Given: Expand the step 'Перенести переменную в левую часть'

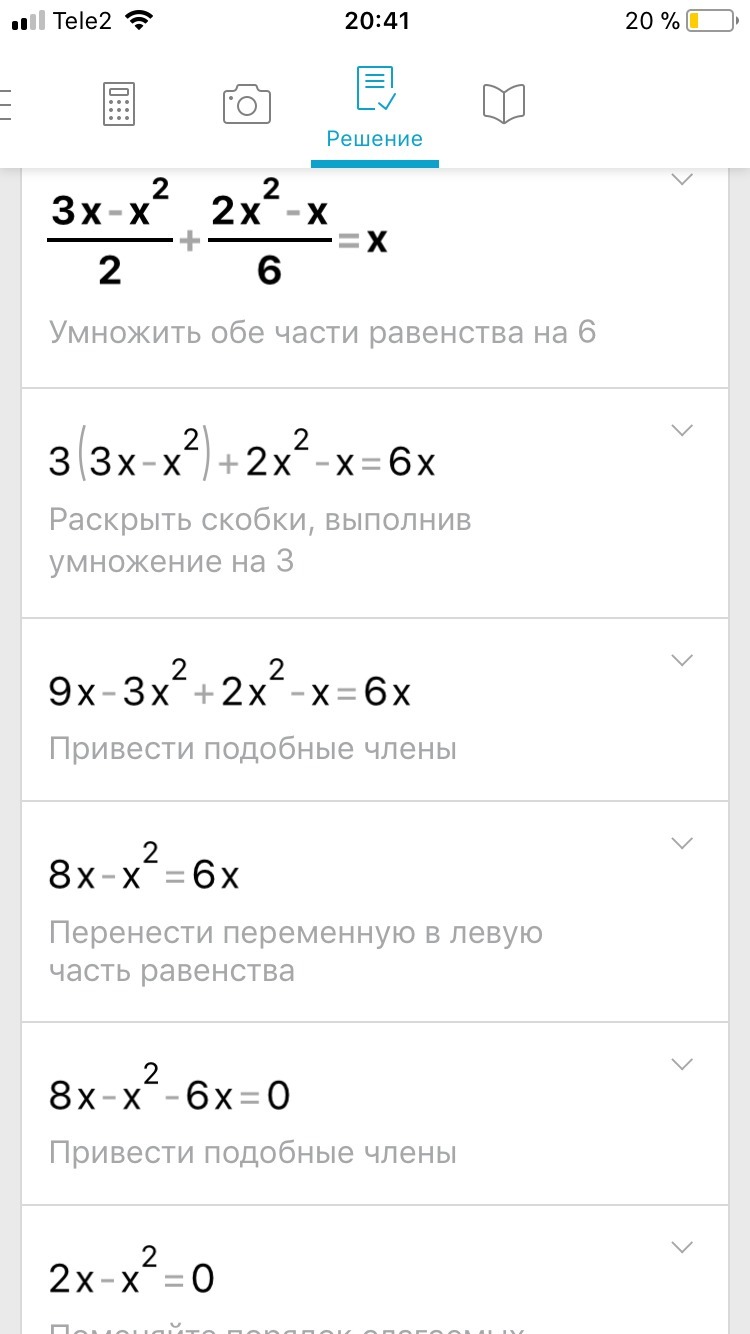Looking at the screenshot, I should [x=682, y=843].
